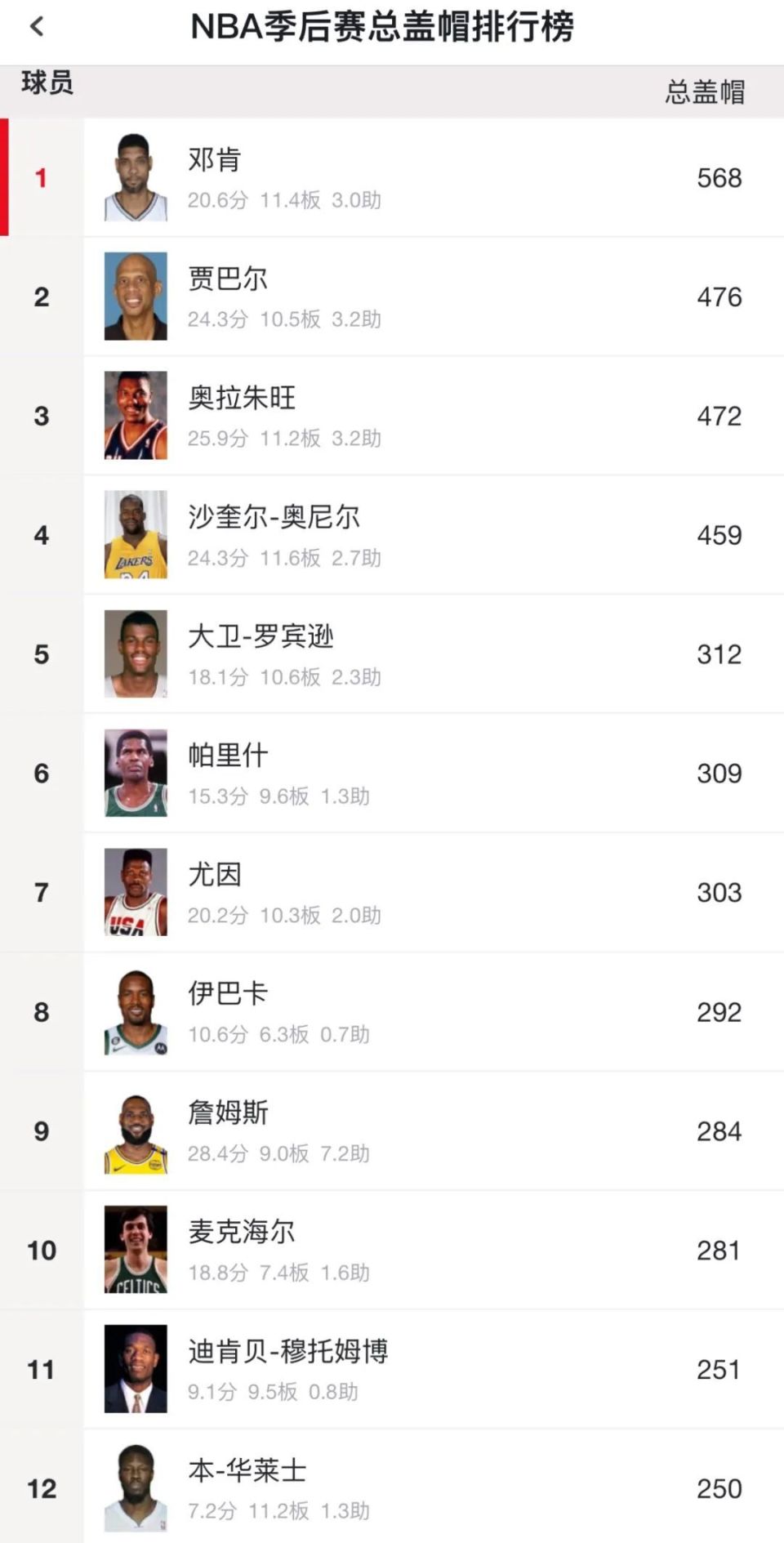This screenshot has width=784, height=1543.
Task: Click 伊巴卡's Celtics photo
Action: (136, 1011)
